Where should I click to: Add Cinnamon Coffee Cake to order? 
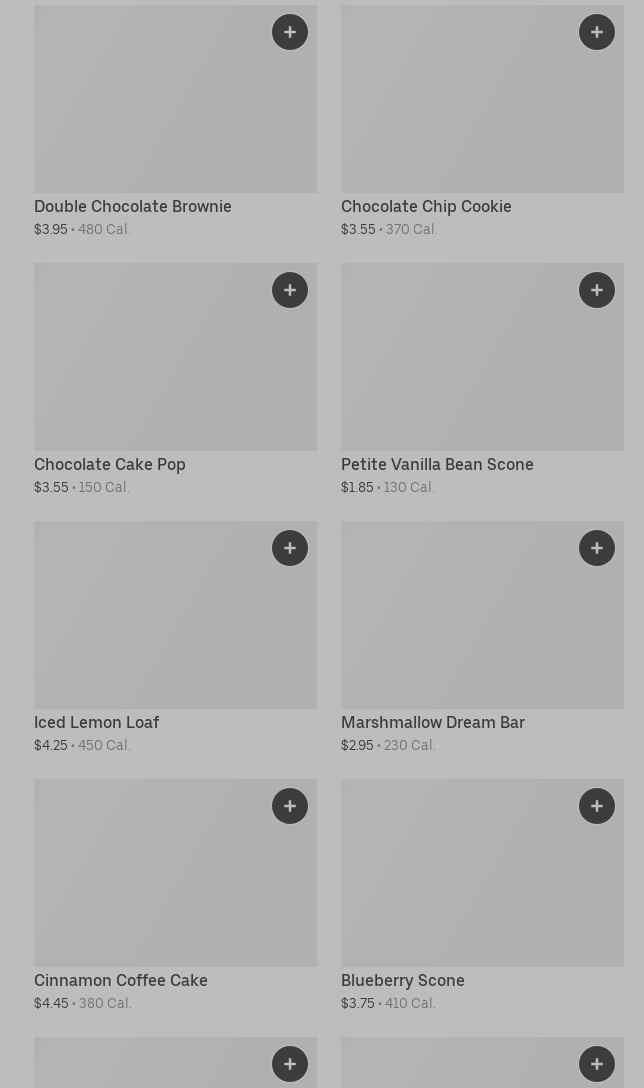pyautogui.click(x=290, y=806)
